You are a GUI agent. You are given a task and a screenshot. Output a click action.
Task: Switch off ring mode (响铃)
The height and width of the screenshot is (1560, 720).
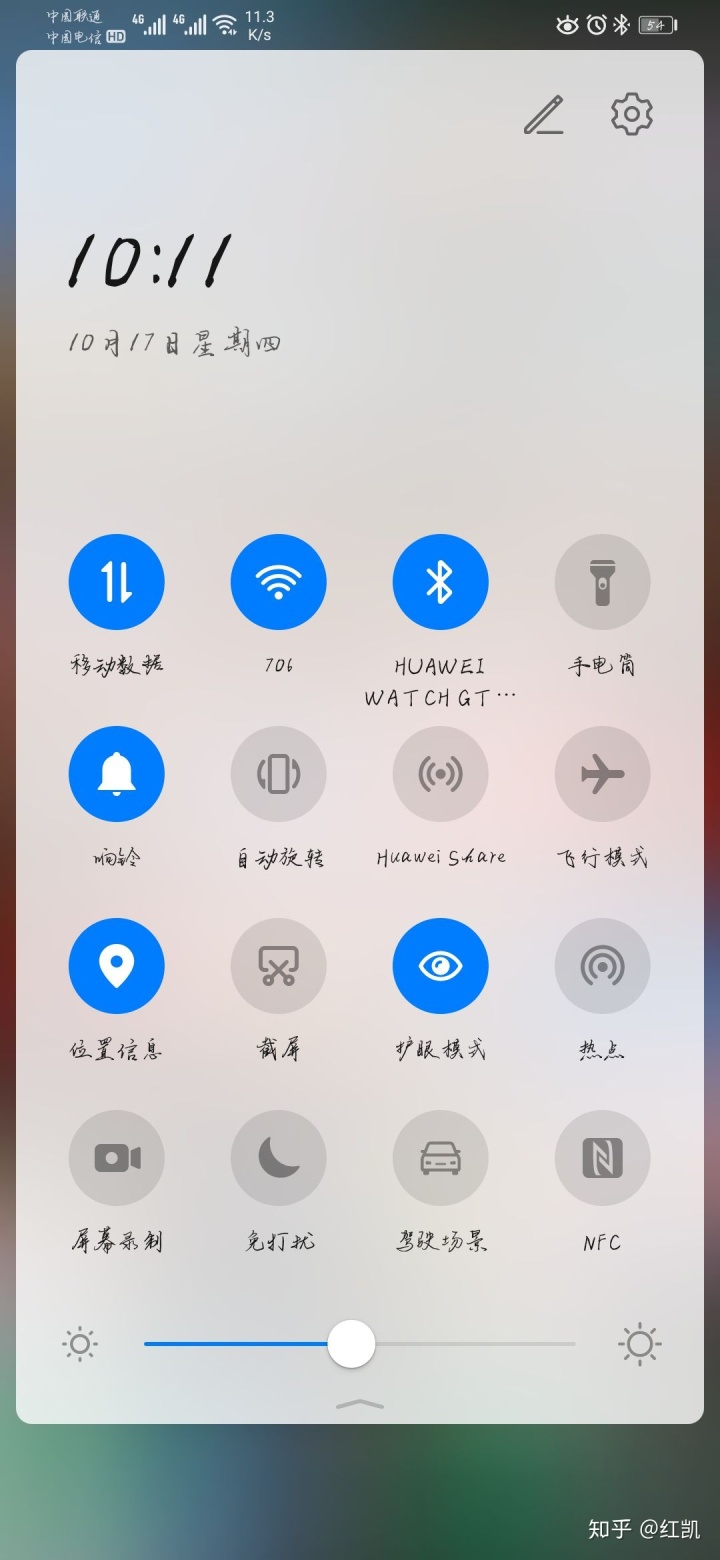click(x=117, y=773)
